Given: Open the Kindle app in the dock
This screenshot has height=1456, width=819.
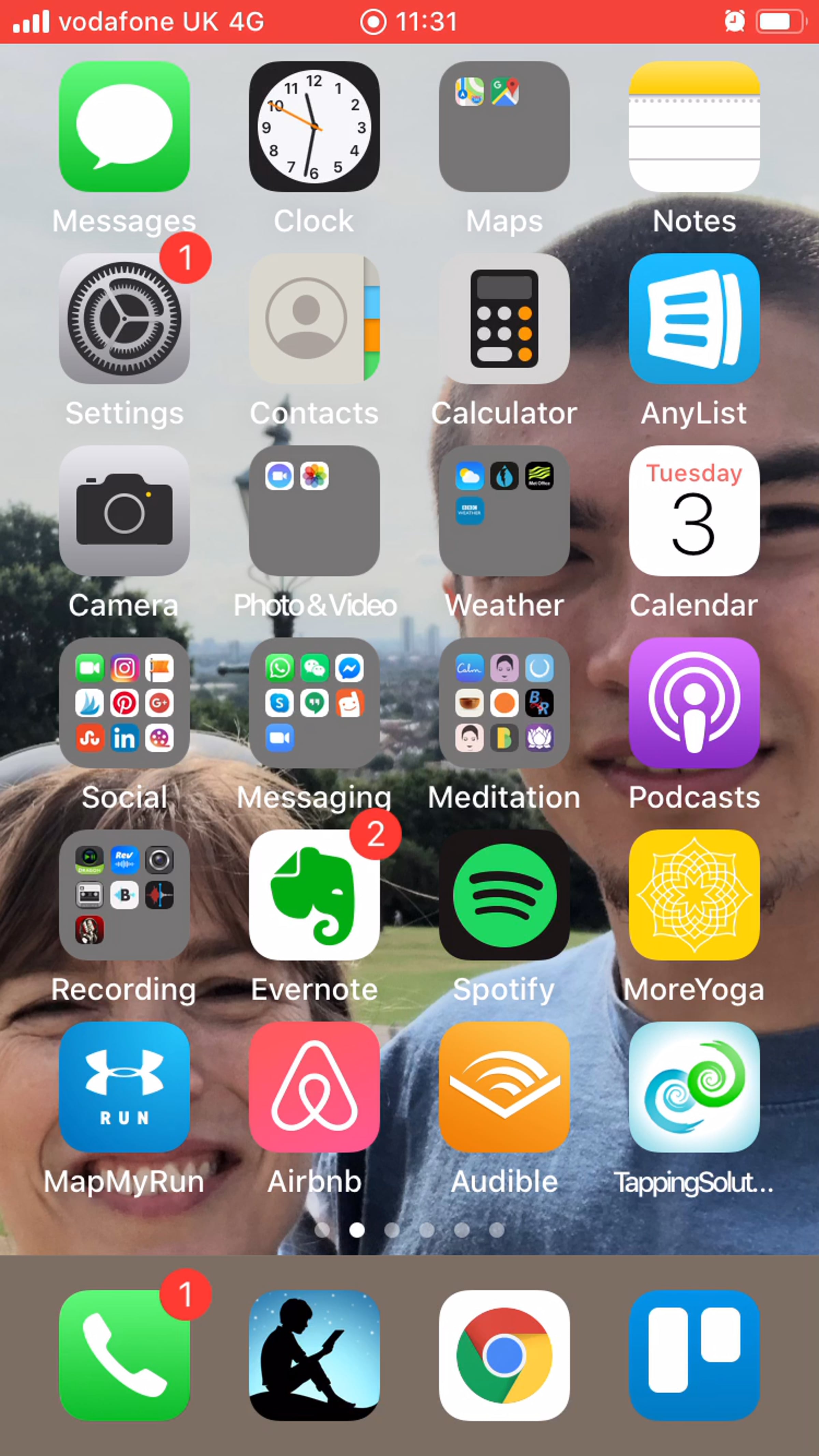Looking at the screenshot, I should 315,1355.
